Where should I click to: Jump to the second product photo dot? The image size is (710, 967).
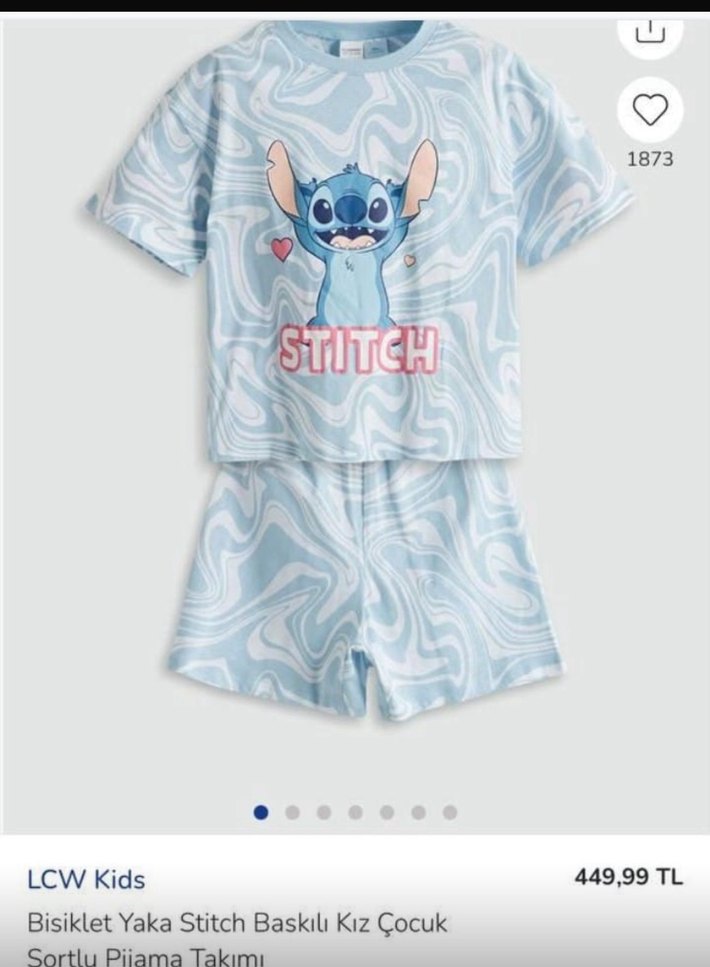292,812
